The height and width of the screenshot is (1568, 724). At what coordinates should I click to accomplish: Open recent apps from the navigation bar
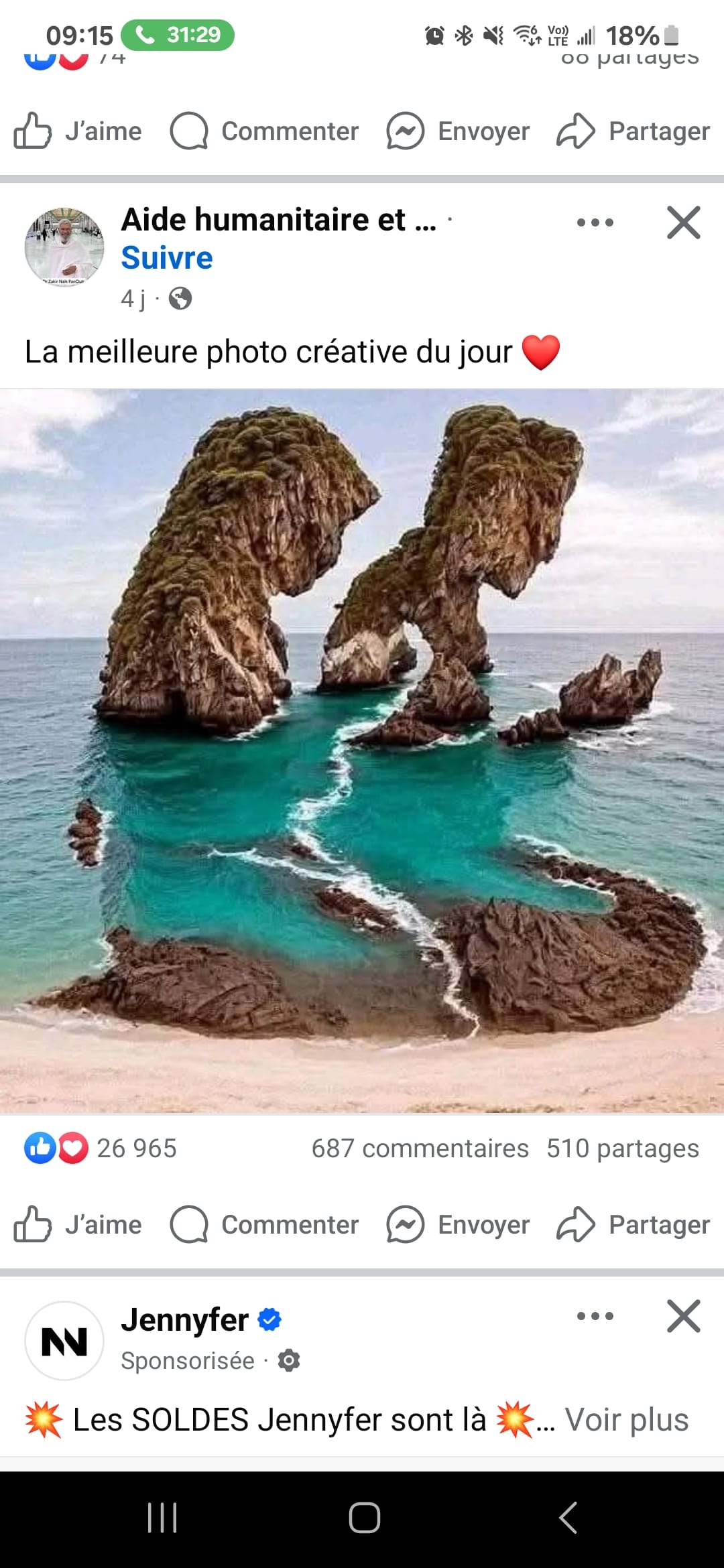coord(162,1518)
